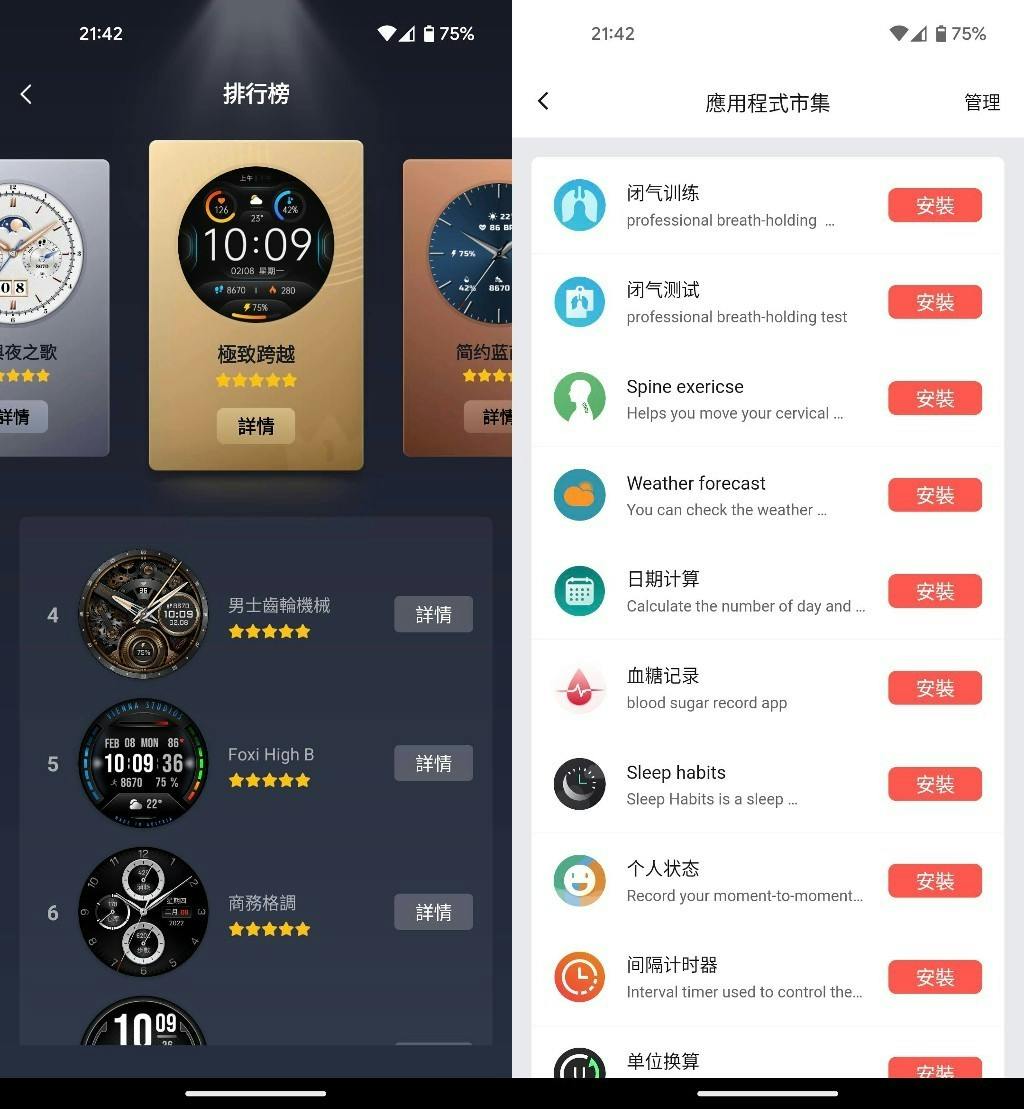Screen dimensions: 1024x1109
Task: Open 詳情 for 男士齒輪機械
Action: click(x=433, y=615)
